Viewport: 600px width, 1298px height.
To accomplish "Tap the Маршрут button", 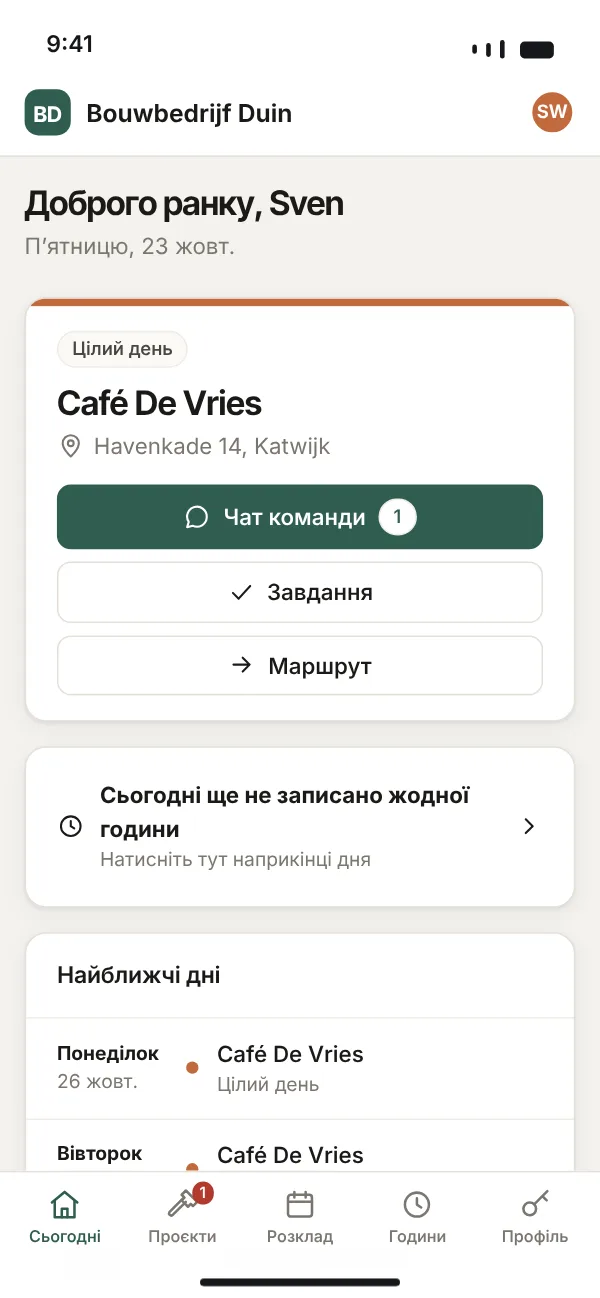I will click(300, 665).
